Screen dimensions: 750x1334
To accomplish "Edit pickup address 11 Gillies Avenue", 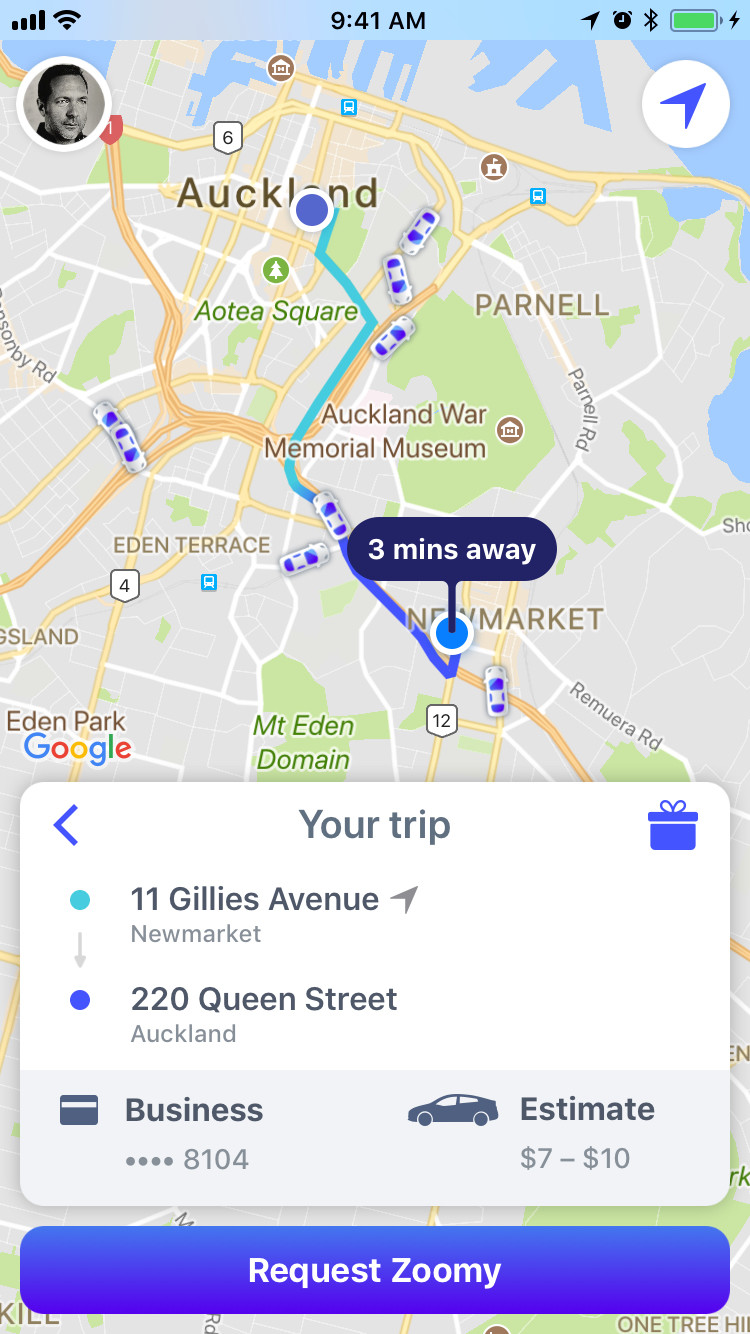I will click(x=254, y=913).
